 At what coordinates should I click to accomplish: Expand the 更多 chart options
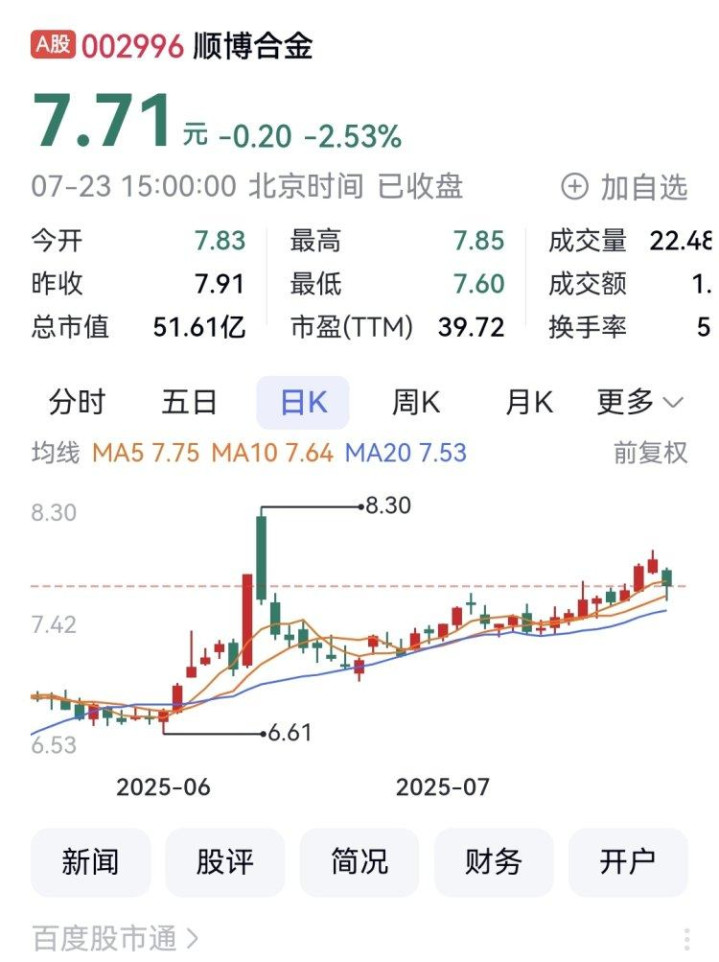pos(640,402)
